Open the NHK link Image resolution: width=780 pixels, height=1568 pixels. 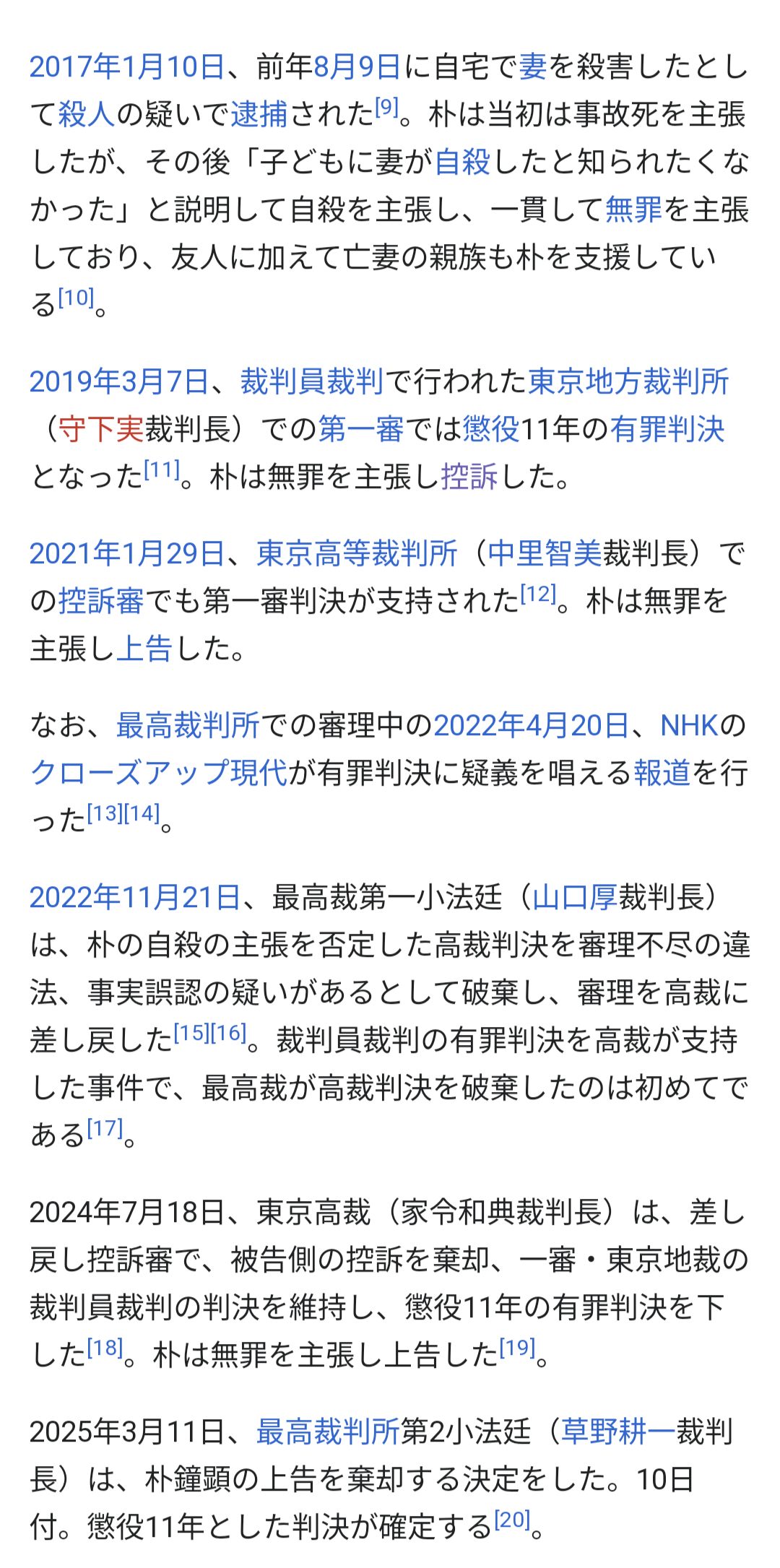point(689,726)
